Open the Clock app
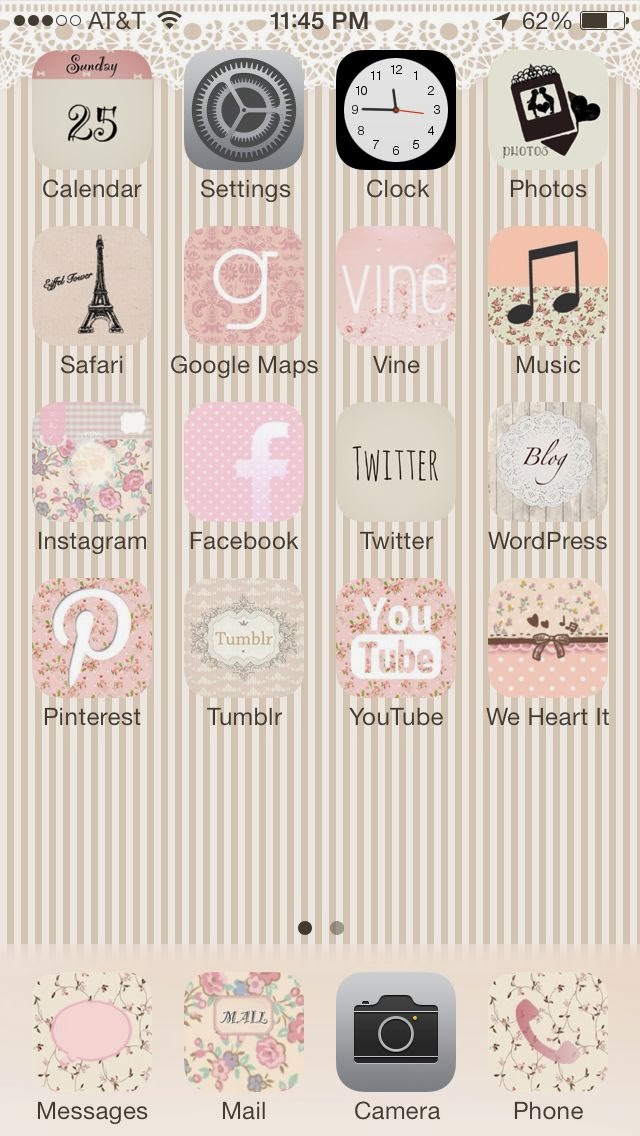This screenshot has height=1136, width=640. click(396, 111)
